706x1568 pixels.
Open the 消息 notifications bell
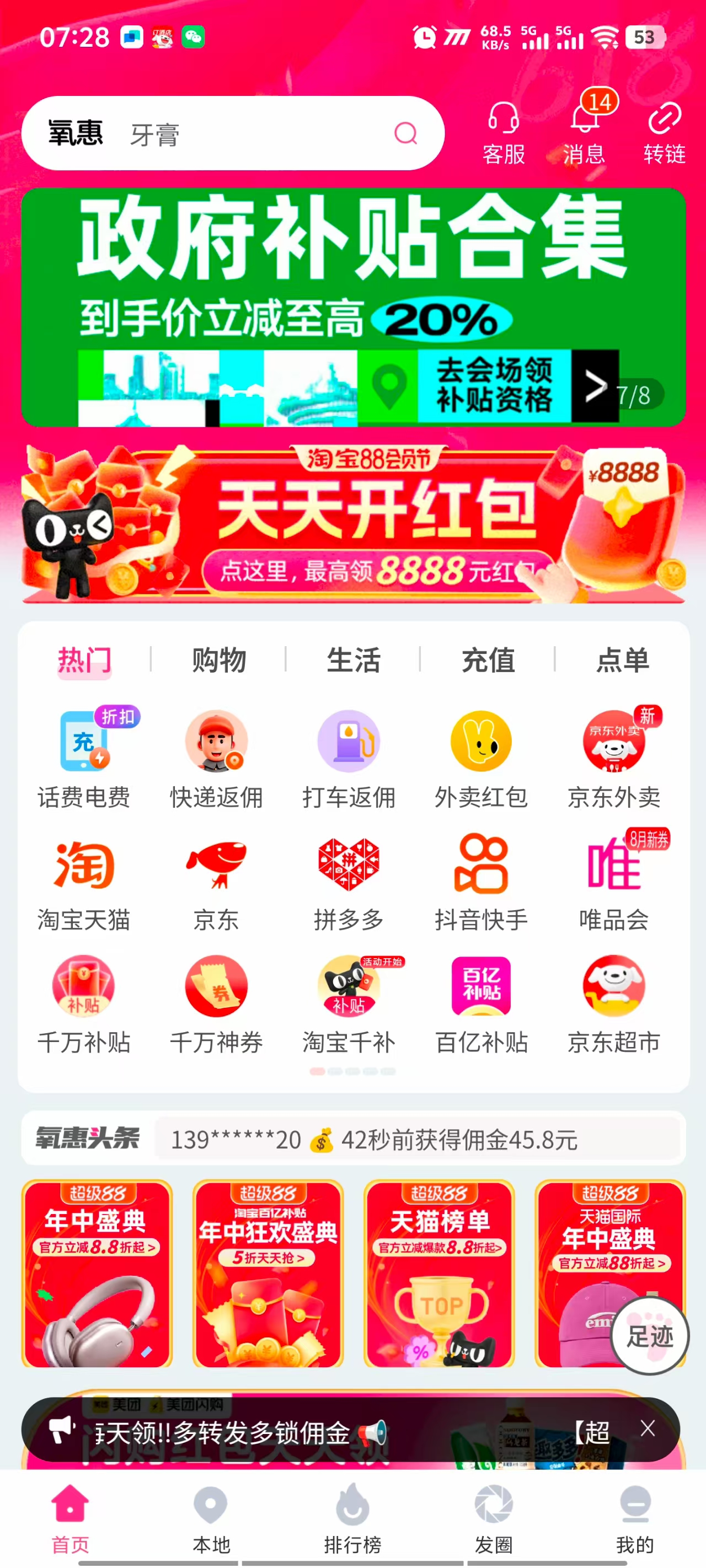[x=584, y=133]
